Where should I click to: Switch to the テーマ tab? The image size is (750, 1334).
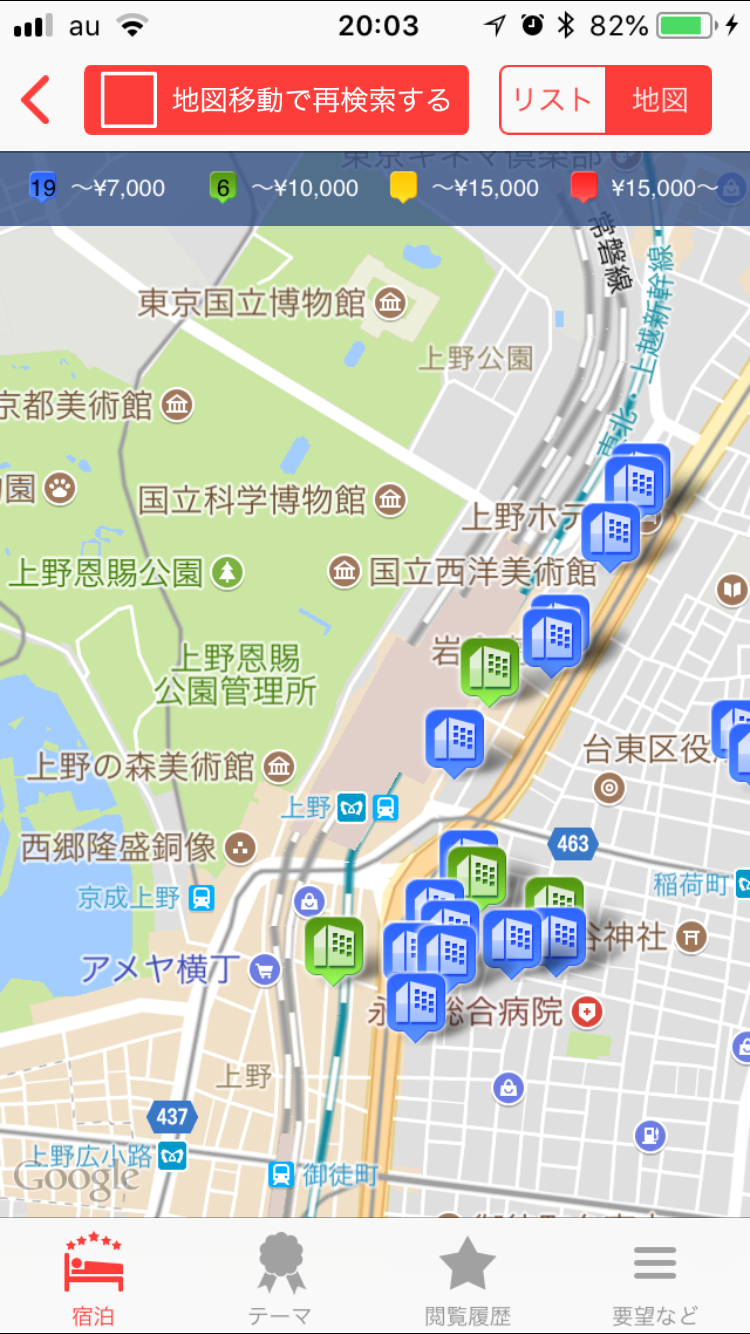281,1277
